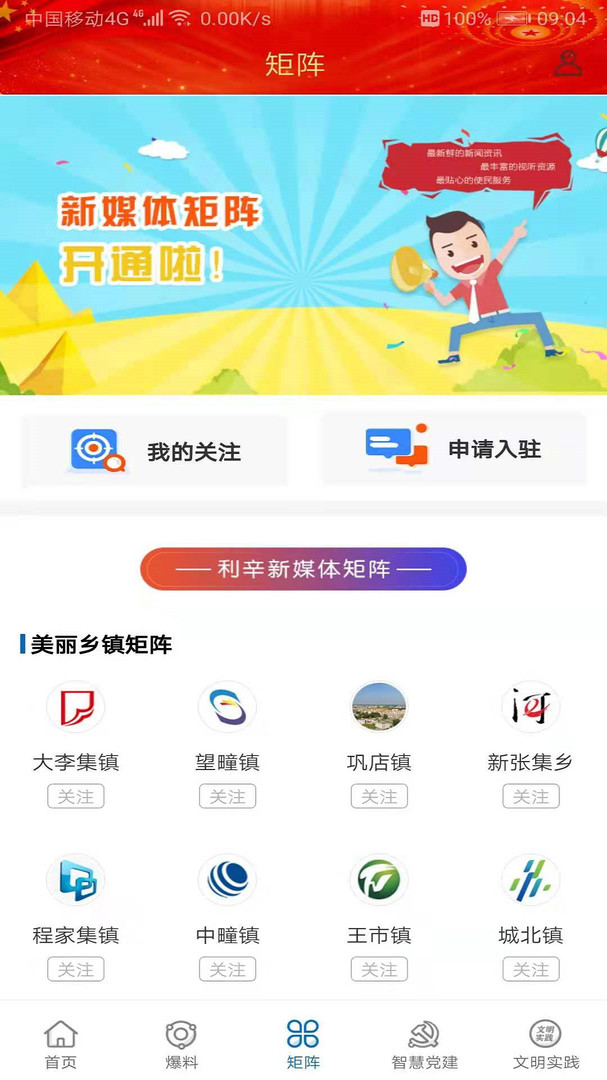
Task: Follow 中疃镇 with its 关注 button
Action: coord(227,969)
